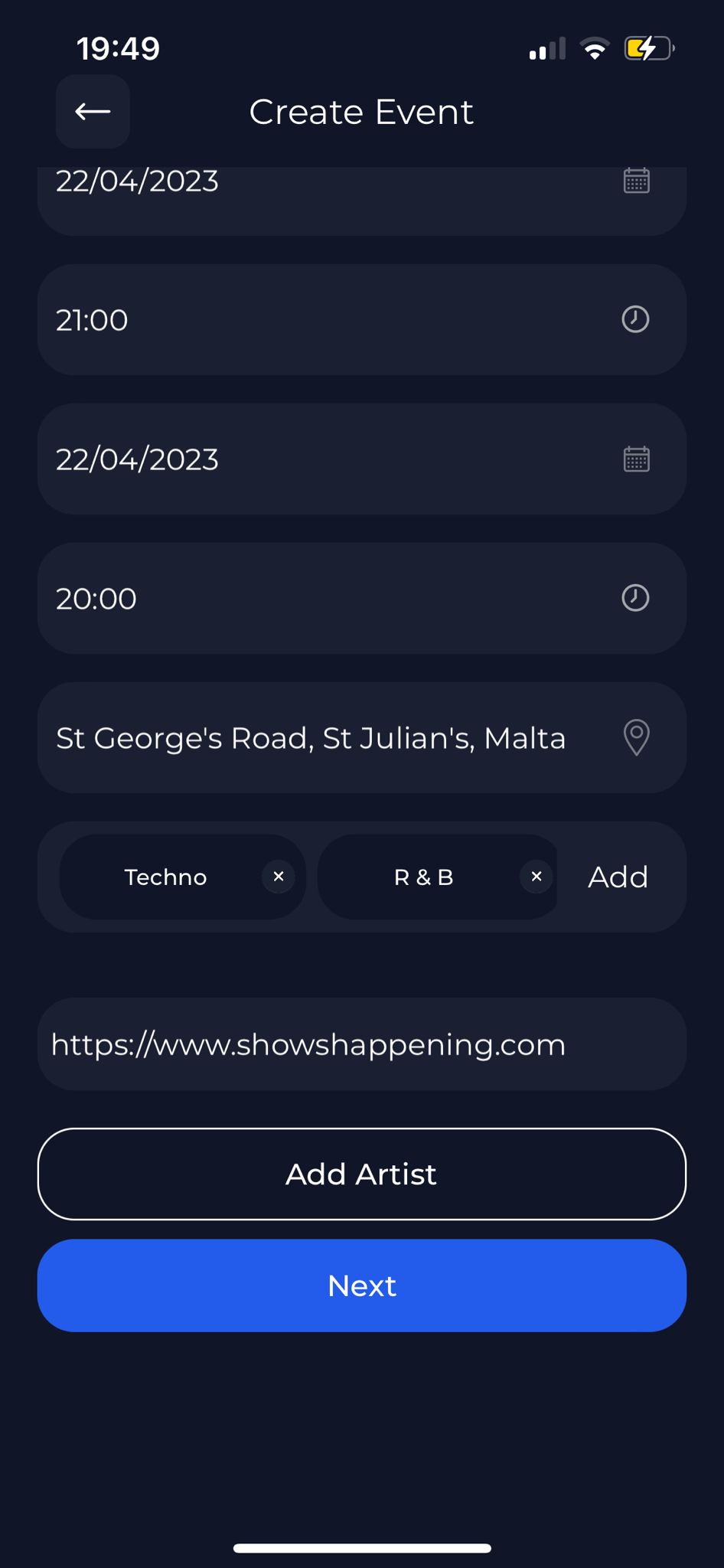Viewport: 724px width, 1568px height.
Task: Change the 20:00 time field
Action: tap(361, 598)
